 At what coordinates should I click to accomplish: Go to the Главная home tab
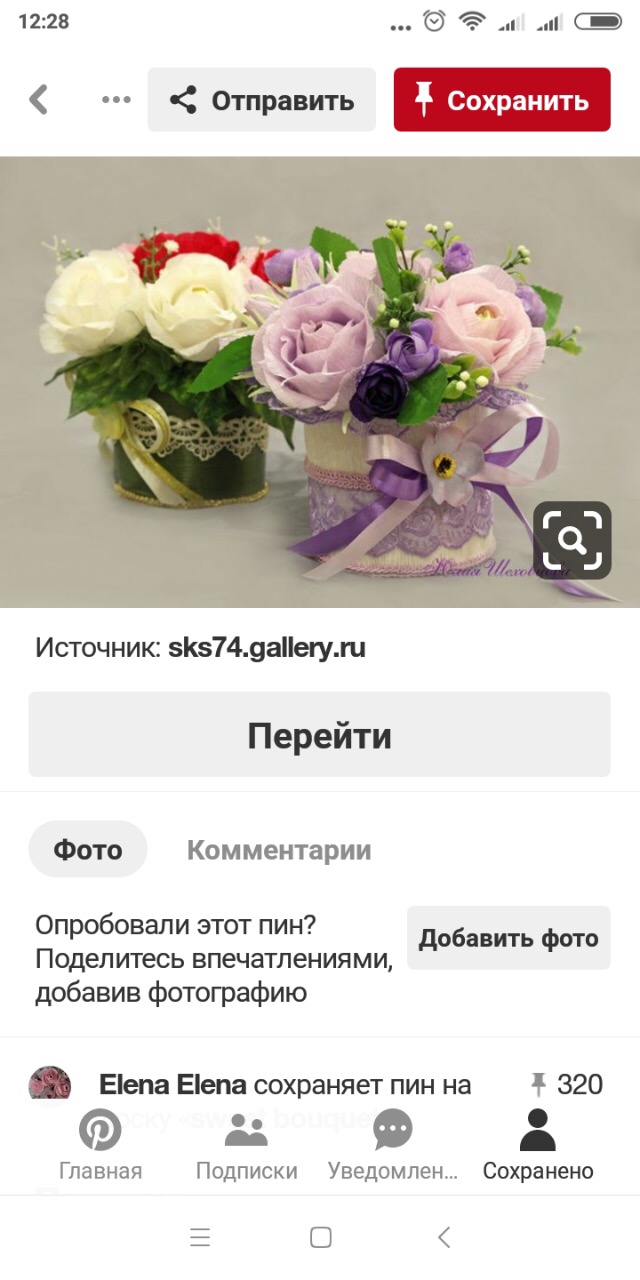coord(100,1145)
